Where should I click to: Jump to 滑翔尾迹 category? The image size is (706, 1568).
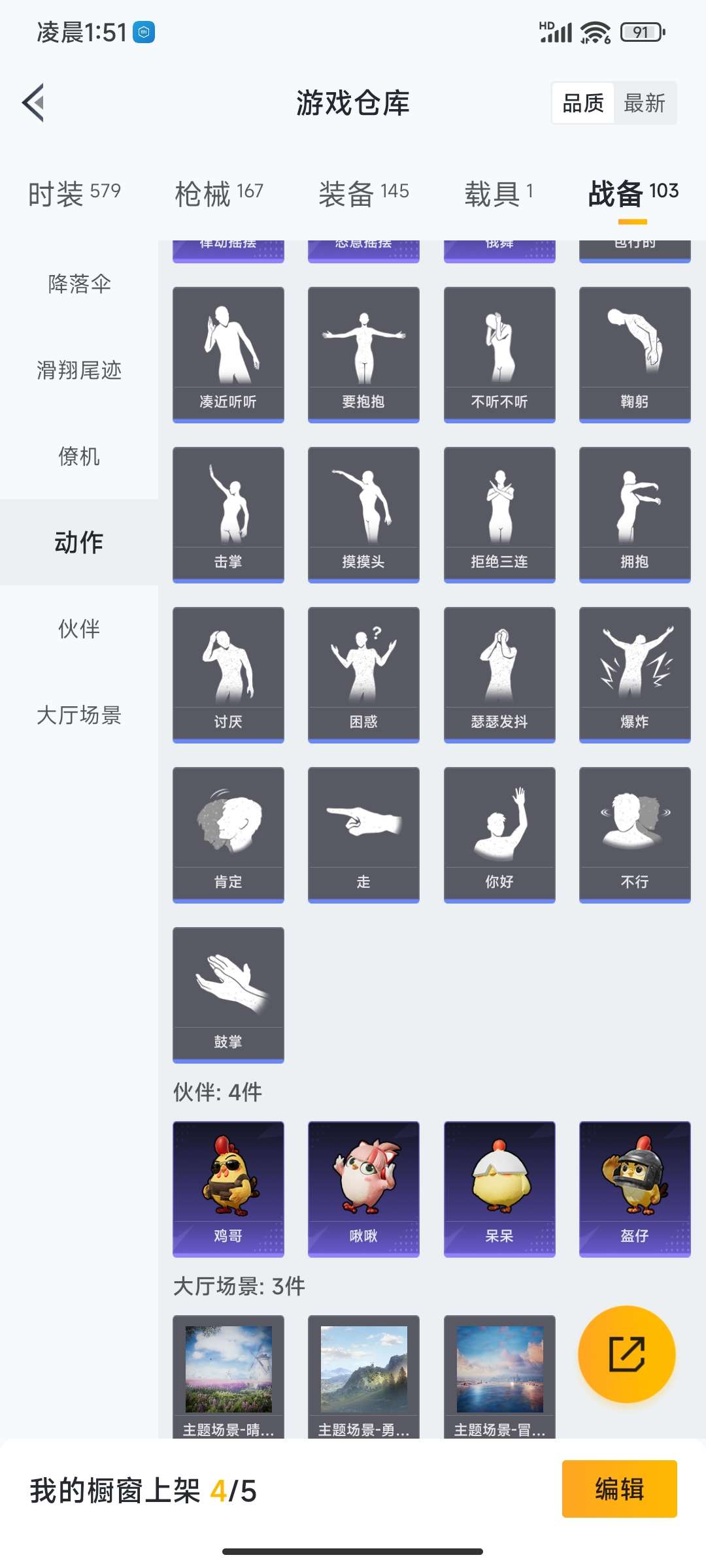click(79, 370)
